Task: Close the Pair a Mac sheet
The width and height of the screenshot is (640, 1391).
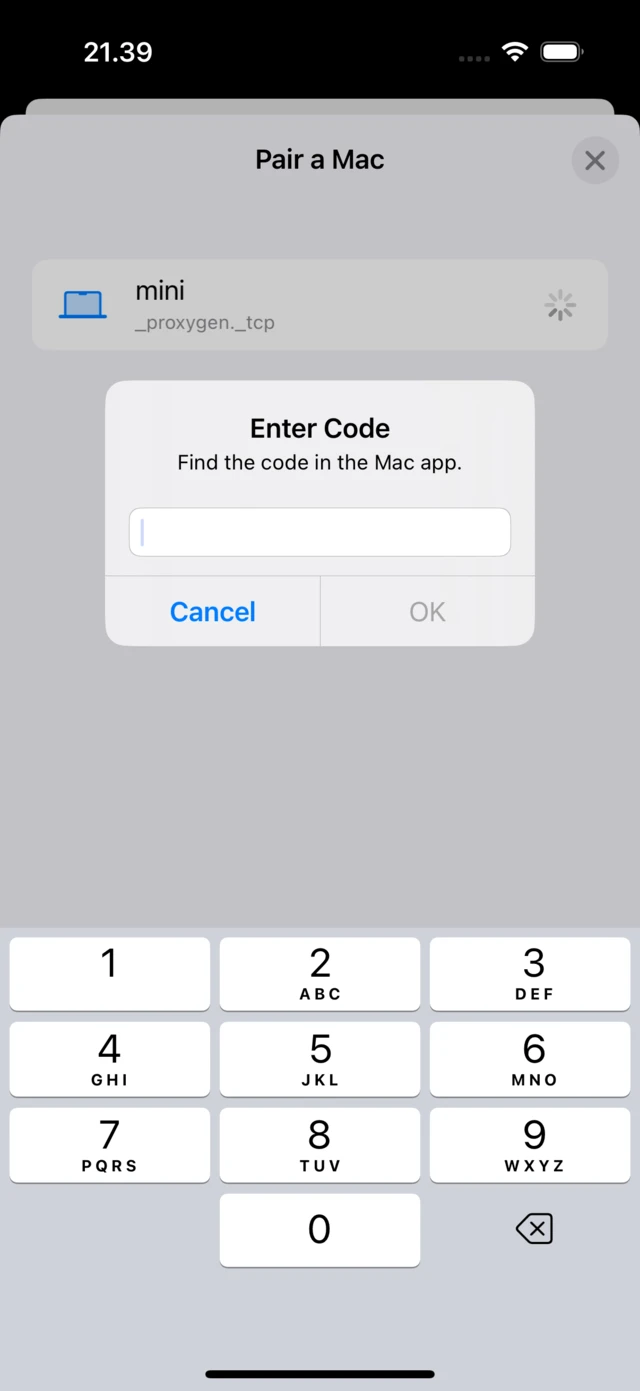Action: pyautogui.click(x=595, y=160)
